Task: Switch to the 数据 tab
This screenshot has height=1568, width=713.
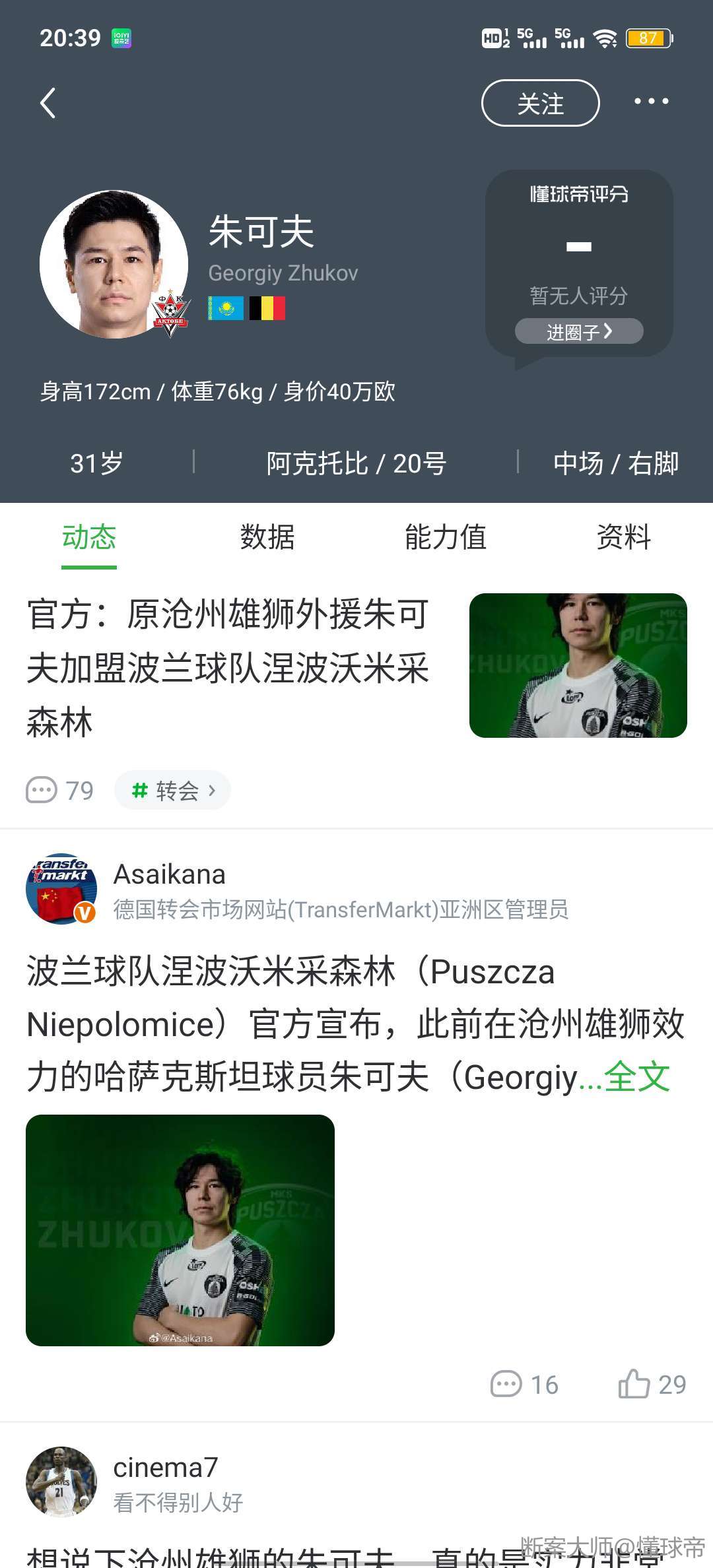Action: tap(267, 537)
